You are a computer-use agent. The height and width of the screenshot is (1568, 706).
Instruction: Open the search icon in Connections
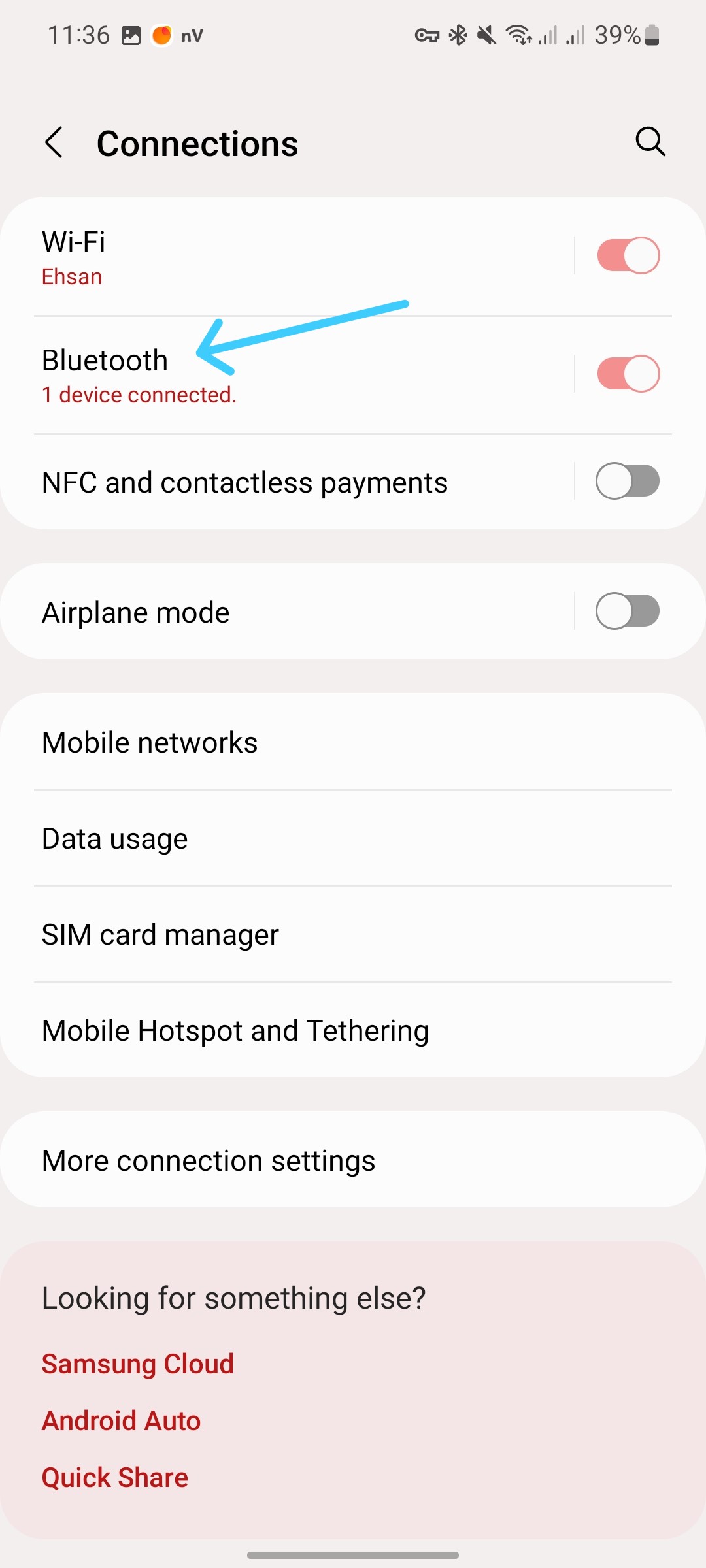click(650, 142)
